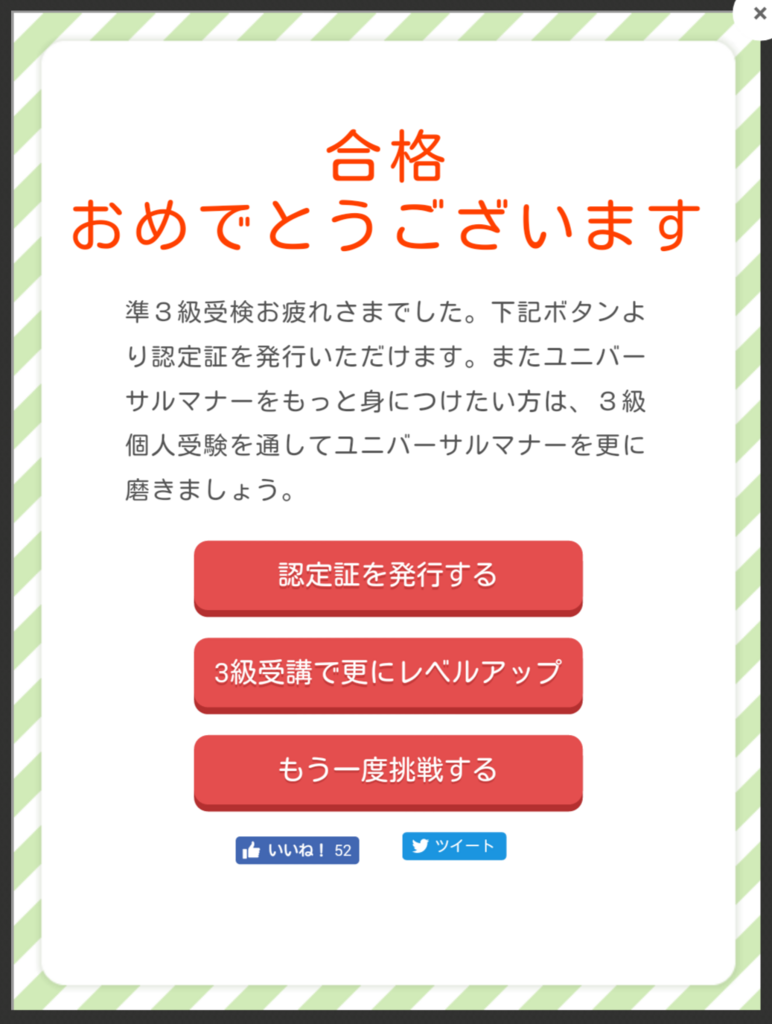772x1024 pixels.
Task: Retry with もう一度挑戦する
Action: (387, 770)
